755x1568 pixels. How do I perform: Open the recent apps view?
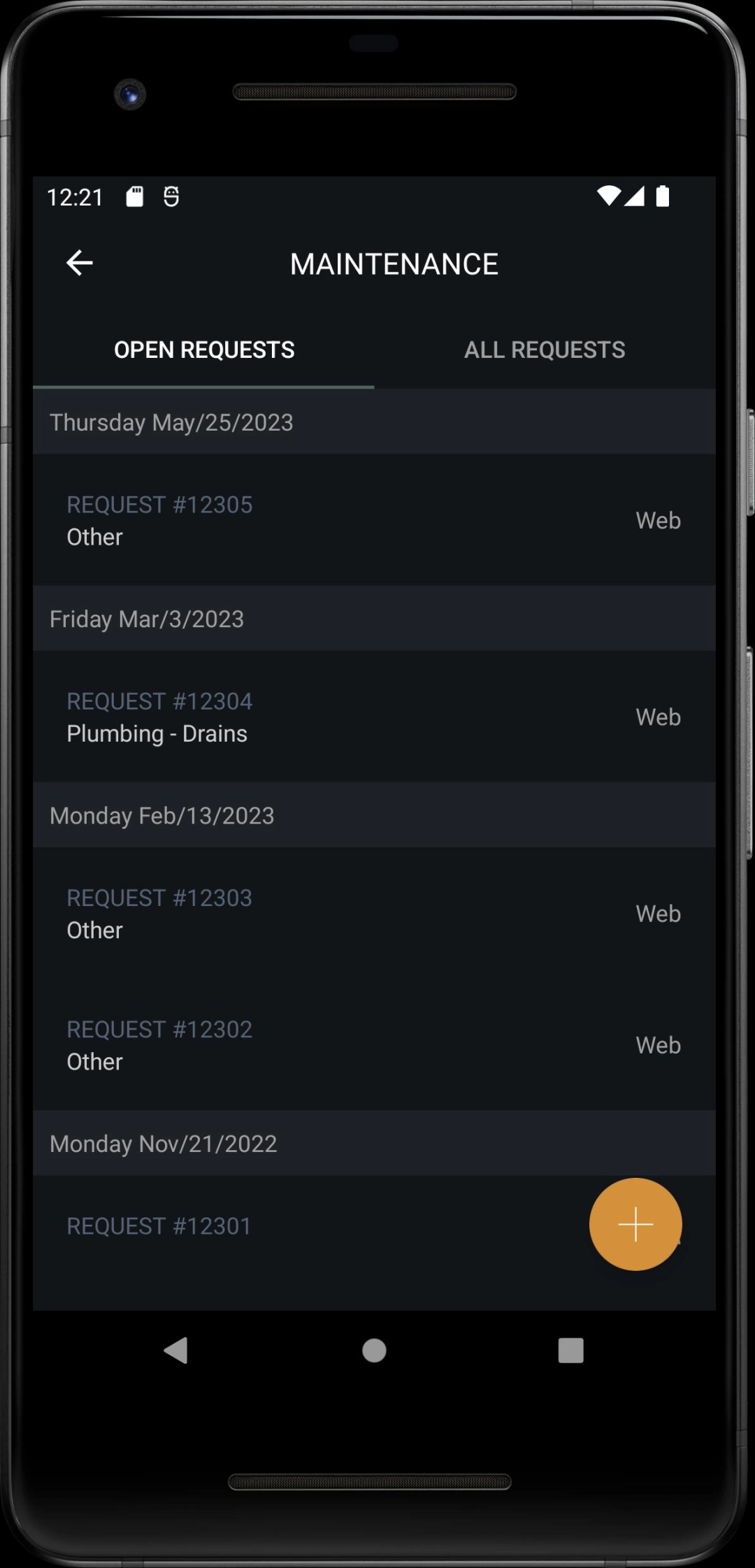pyautogui.click(x=570, y=1351)
